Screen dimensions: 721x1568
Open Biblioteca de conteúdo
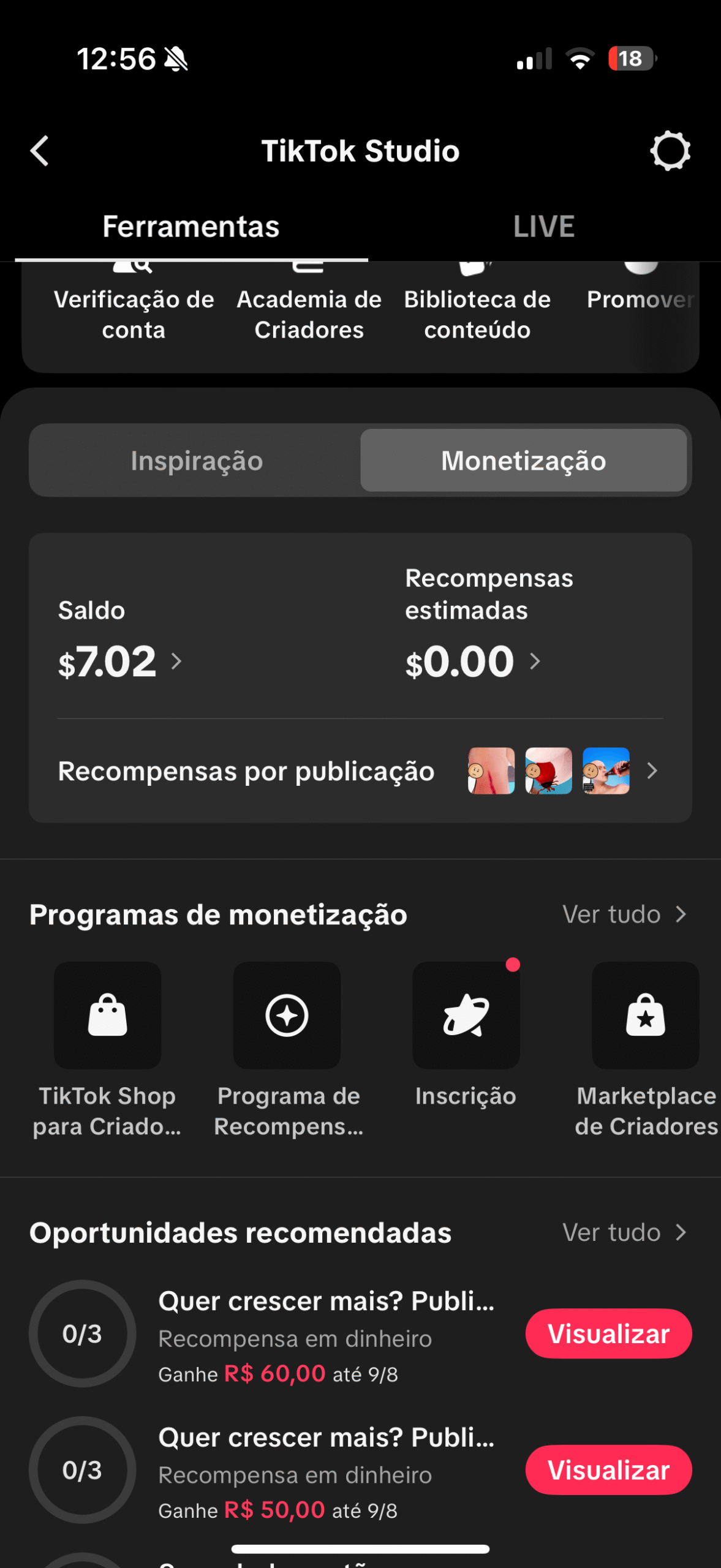coord(477,312)
